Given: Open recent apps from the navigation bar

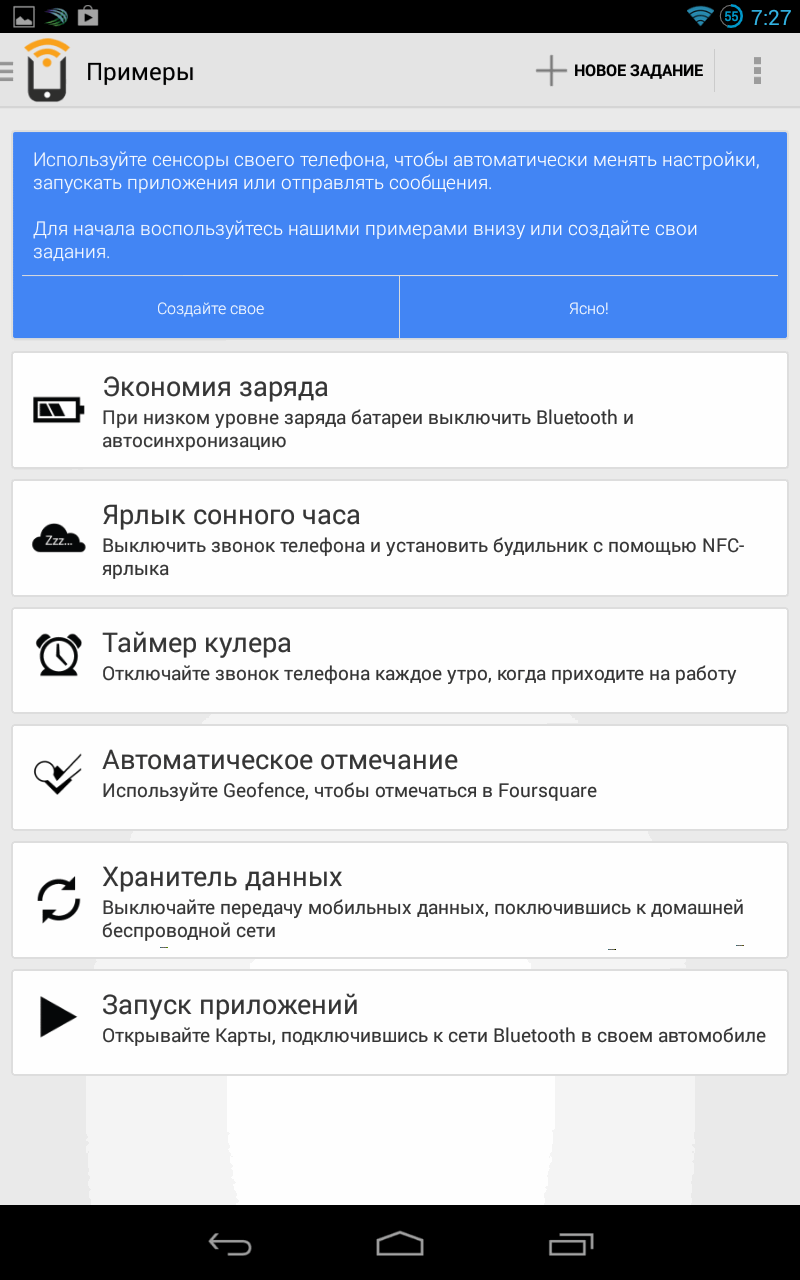Looking at the screenshot, I should tap(570, 1243).
